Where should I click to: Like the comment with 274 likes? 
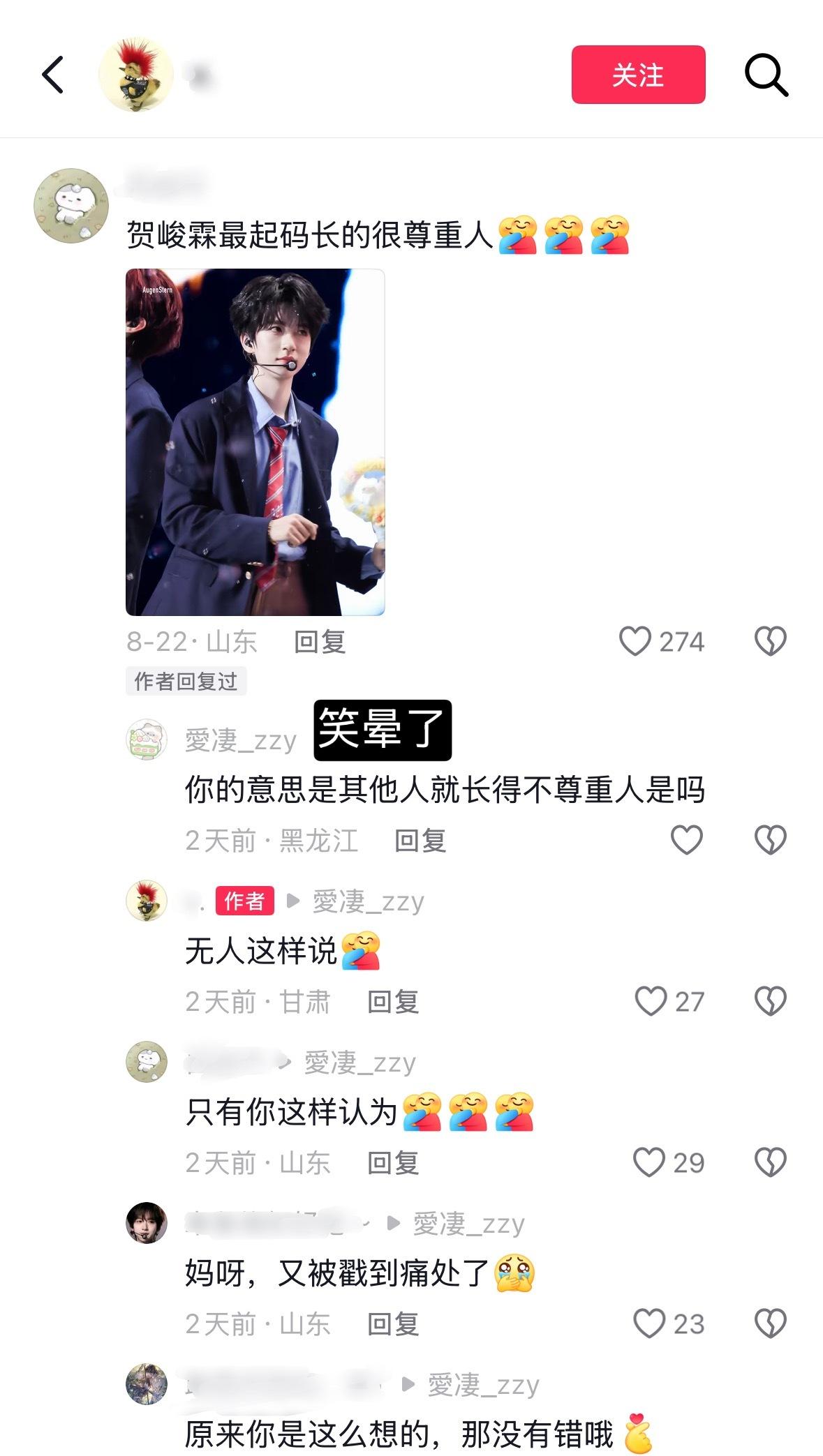pos(635,641)
